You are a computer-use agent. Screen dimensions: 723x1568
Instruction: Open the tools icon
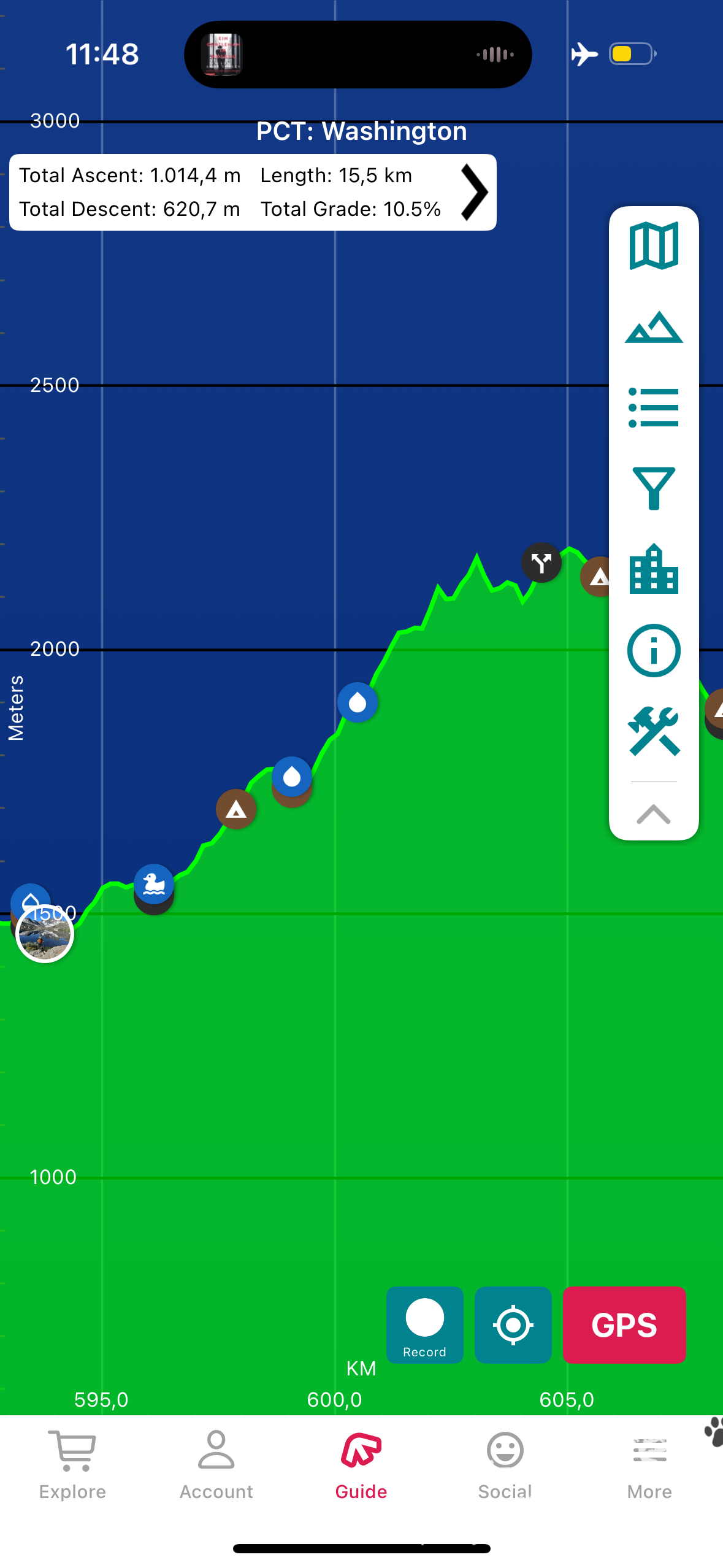(x=654, y=731)
